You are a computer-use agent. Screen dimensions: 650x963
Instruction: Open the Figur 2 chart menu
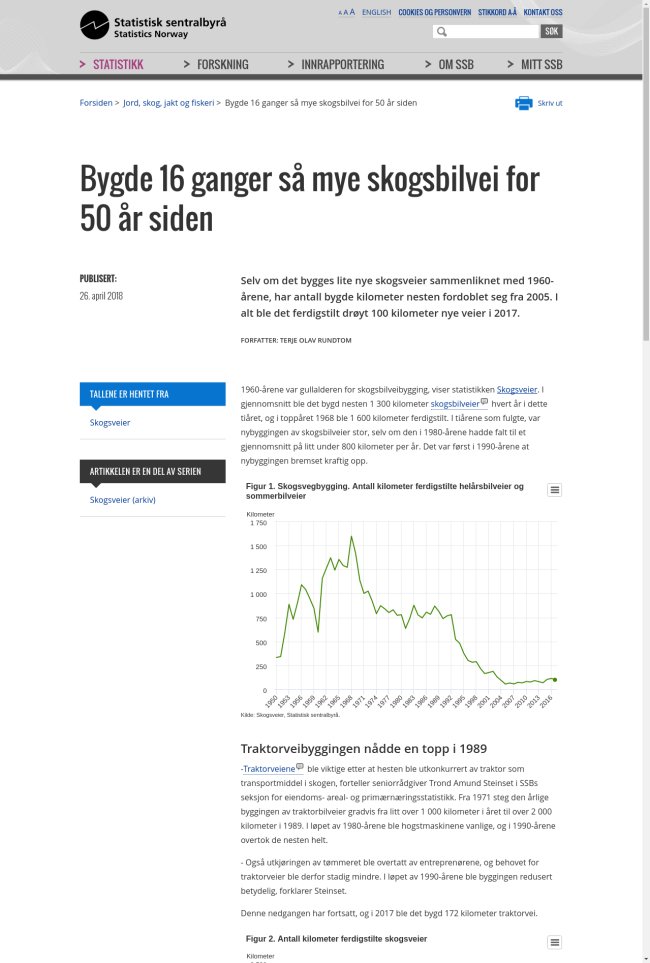point(554,942)
